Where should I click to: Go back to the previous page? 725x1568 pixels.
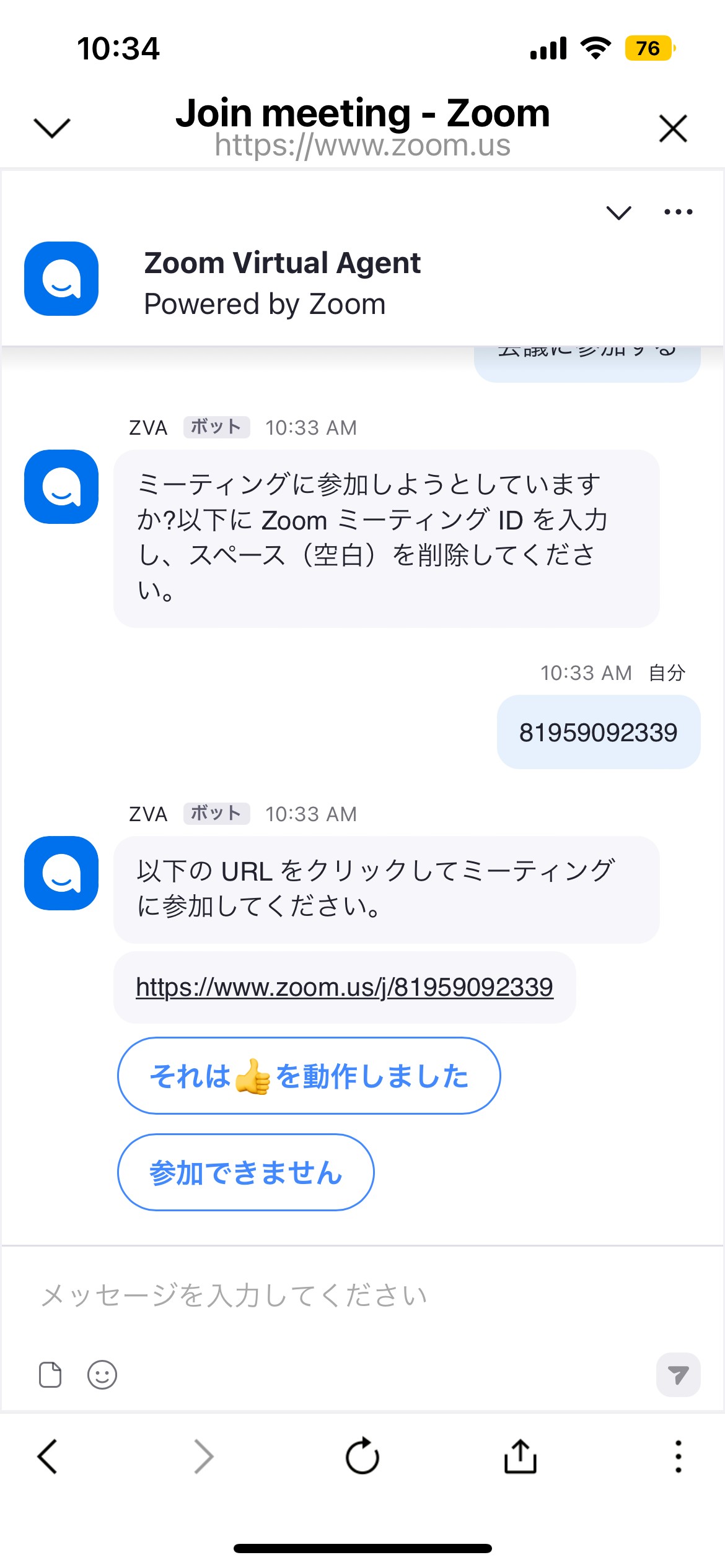pyautogui.click(x=48, y=1456)
